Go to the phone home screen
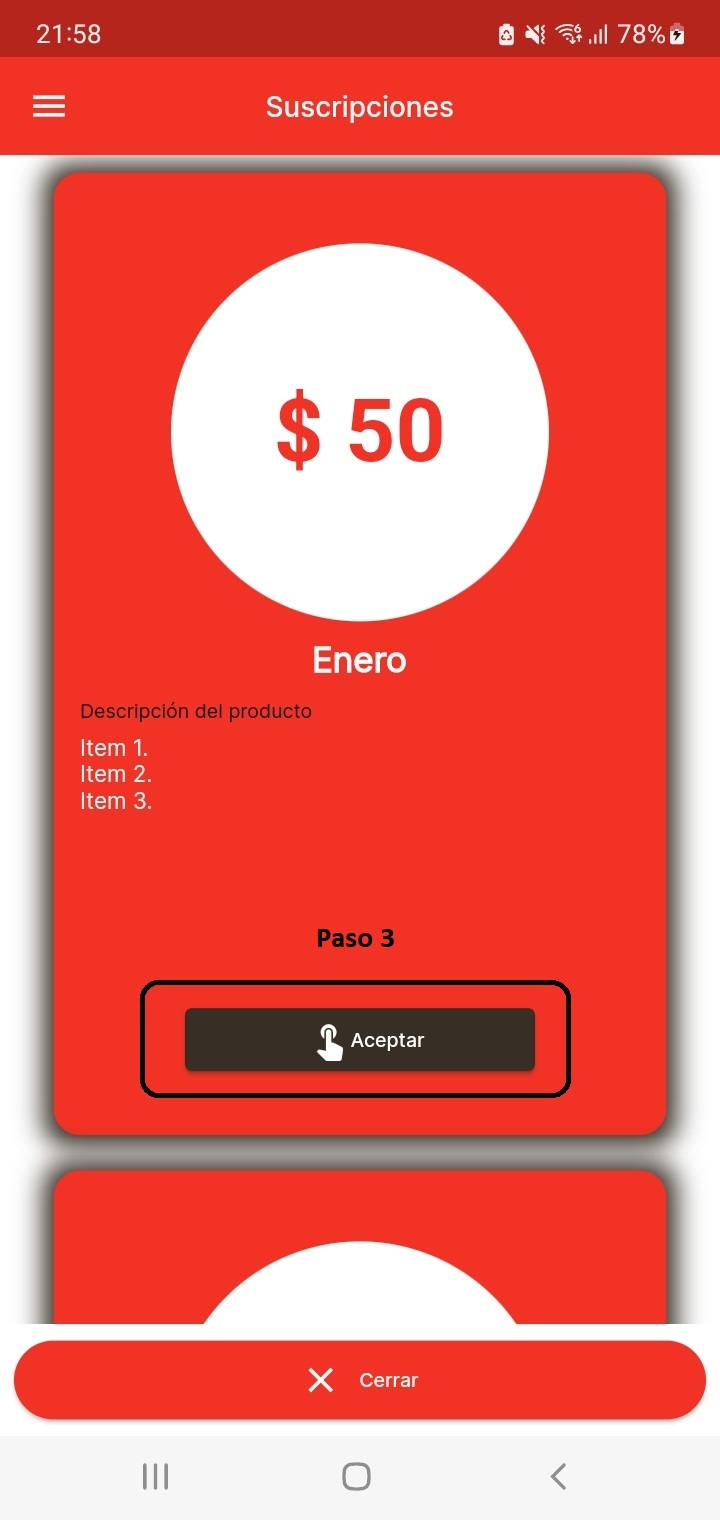Viewport: 720px width, 1520px height. coord(356,1476)
